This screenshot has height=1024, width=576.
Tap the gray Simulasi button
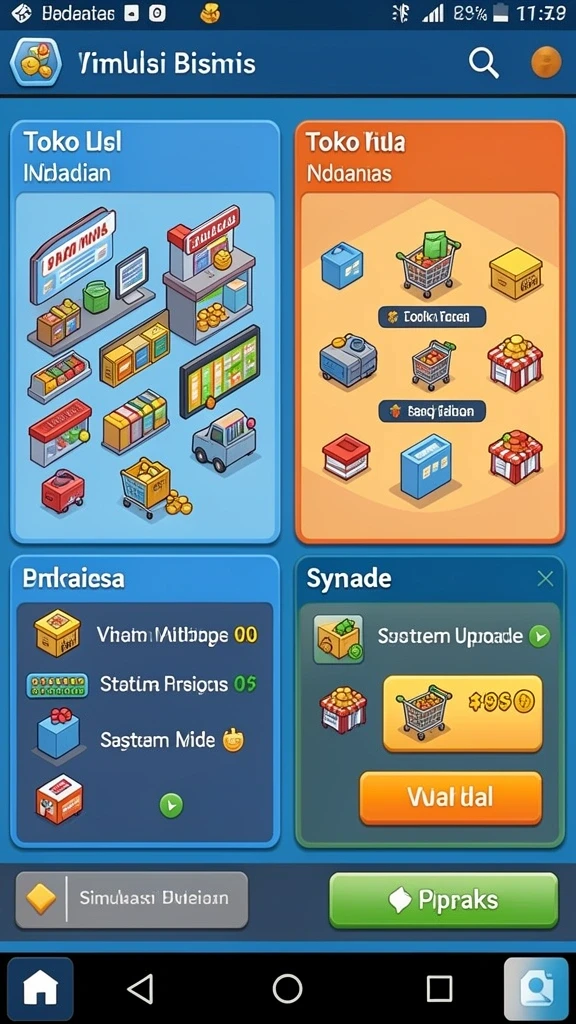(132, 899)
